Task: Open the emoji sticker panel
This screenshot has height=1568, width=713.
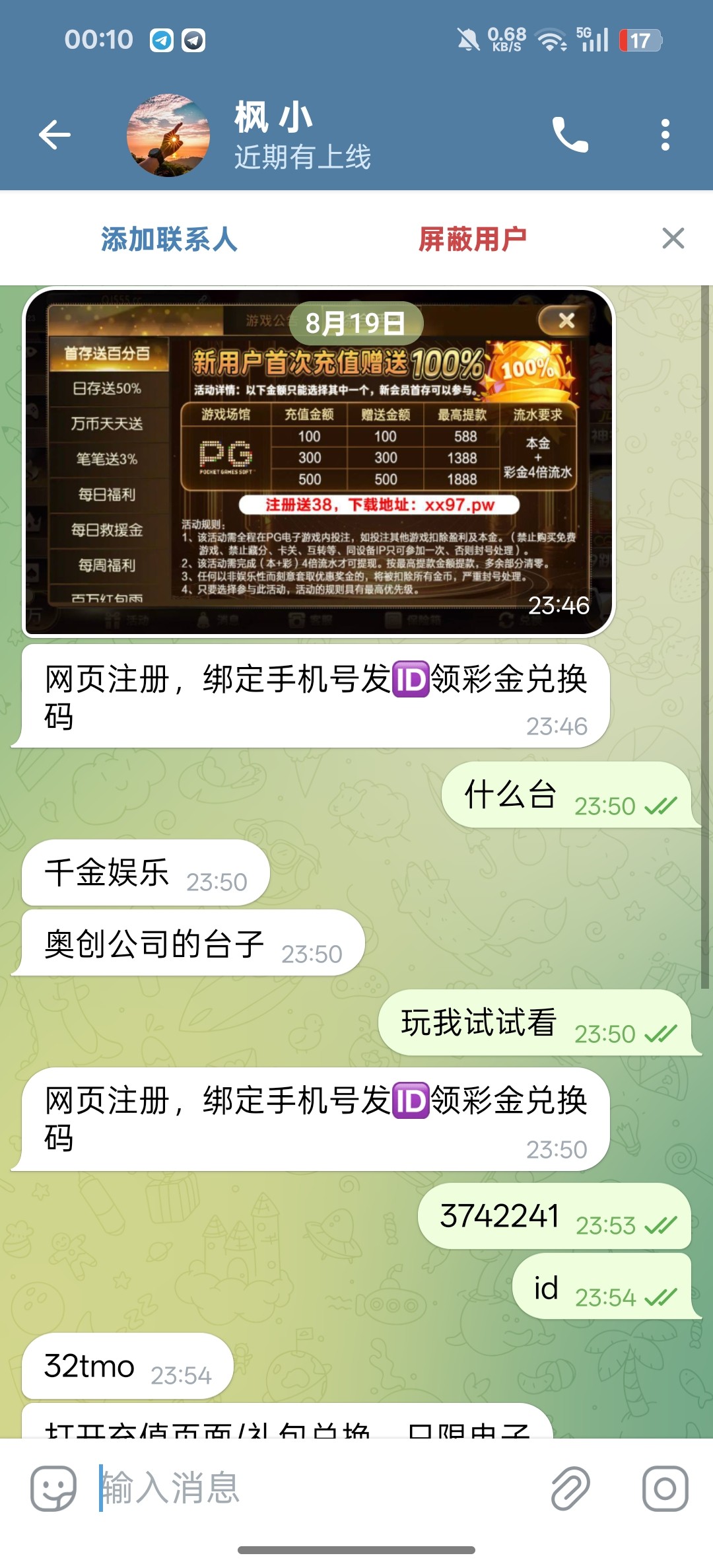Action: 53,1489
